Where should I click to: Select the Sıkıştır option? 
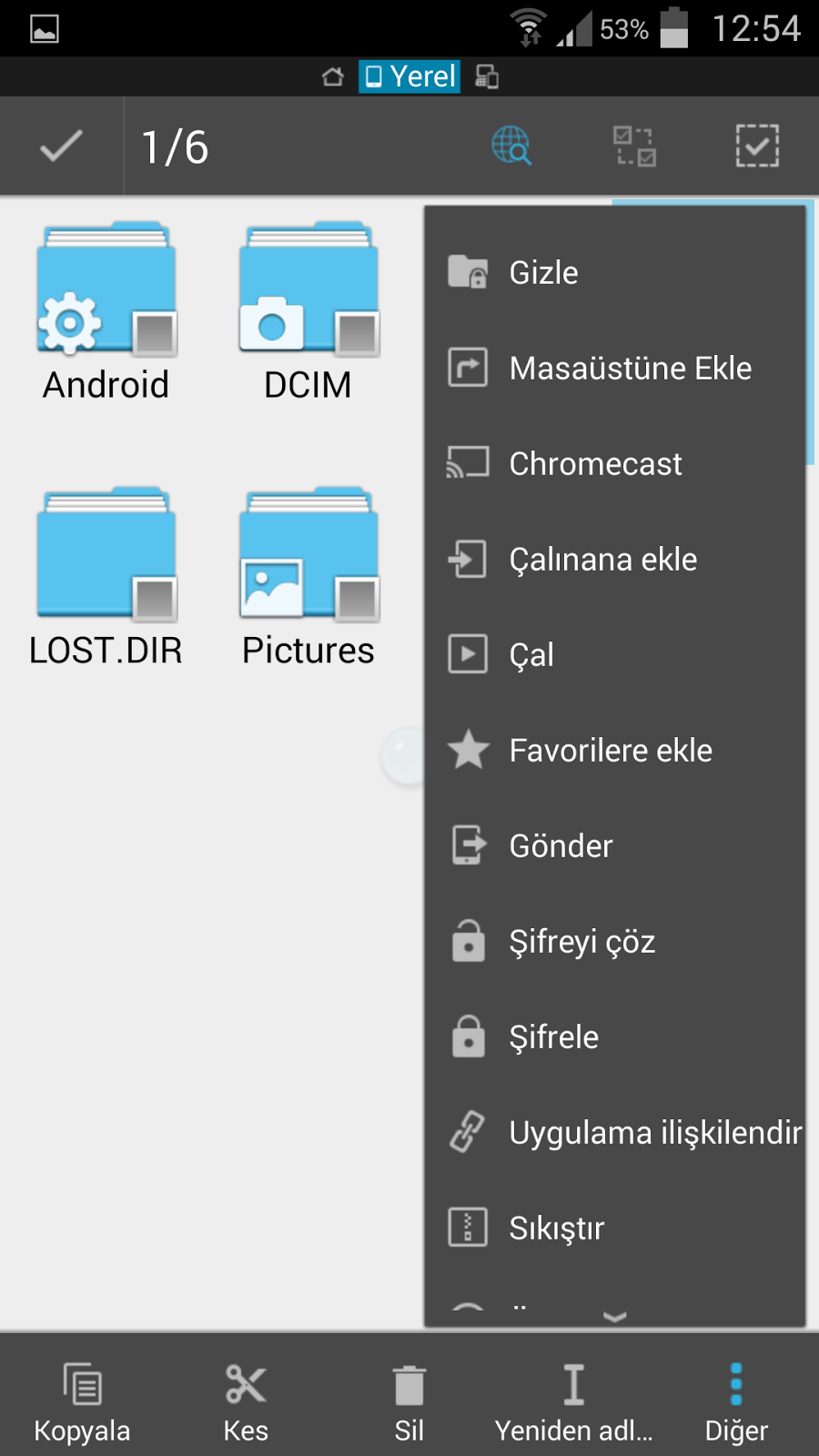coord(614,1228)
